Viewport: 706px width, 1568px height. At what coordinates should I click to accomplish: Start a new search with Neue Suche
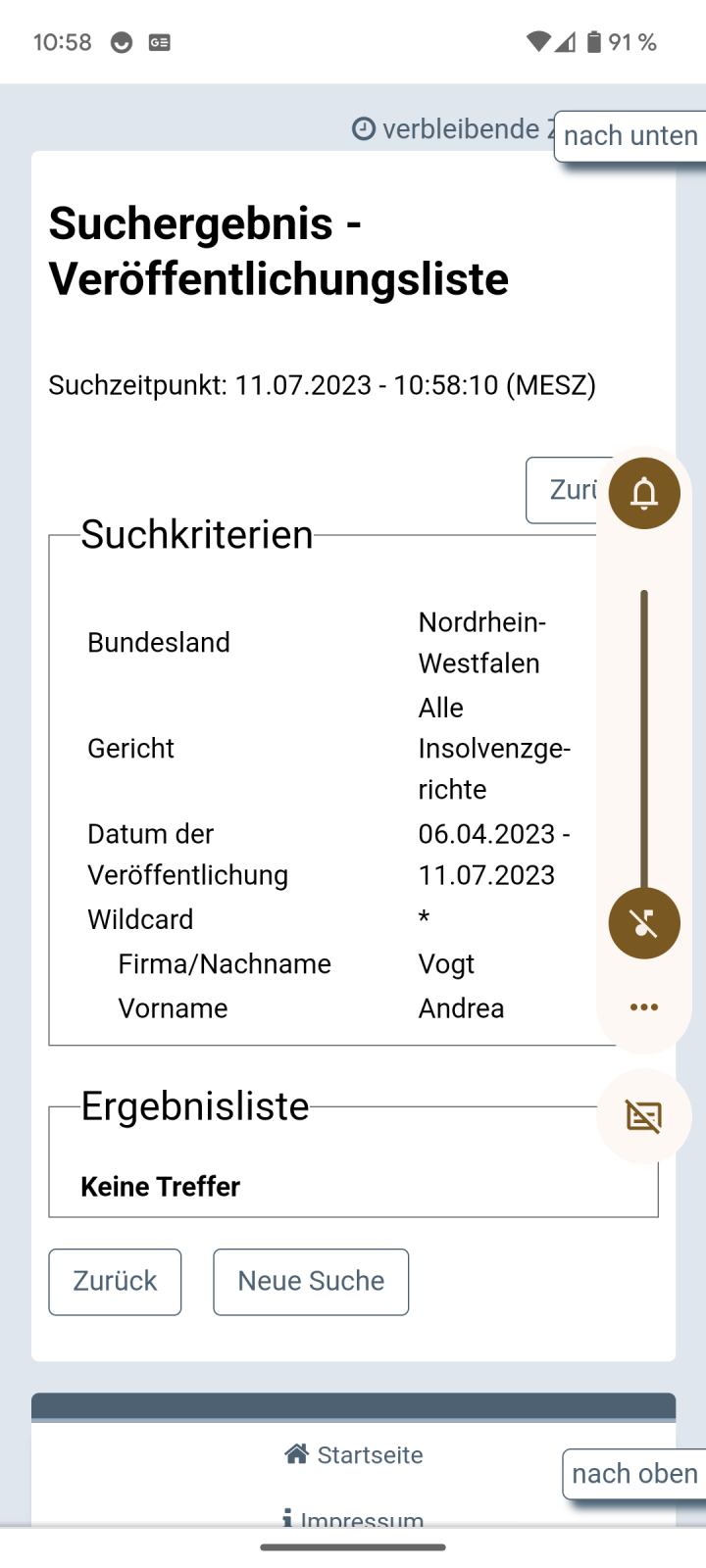tap(310, 1282)
